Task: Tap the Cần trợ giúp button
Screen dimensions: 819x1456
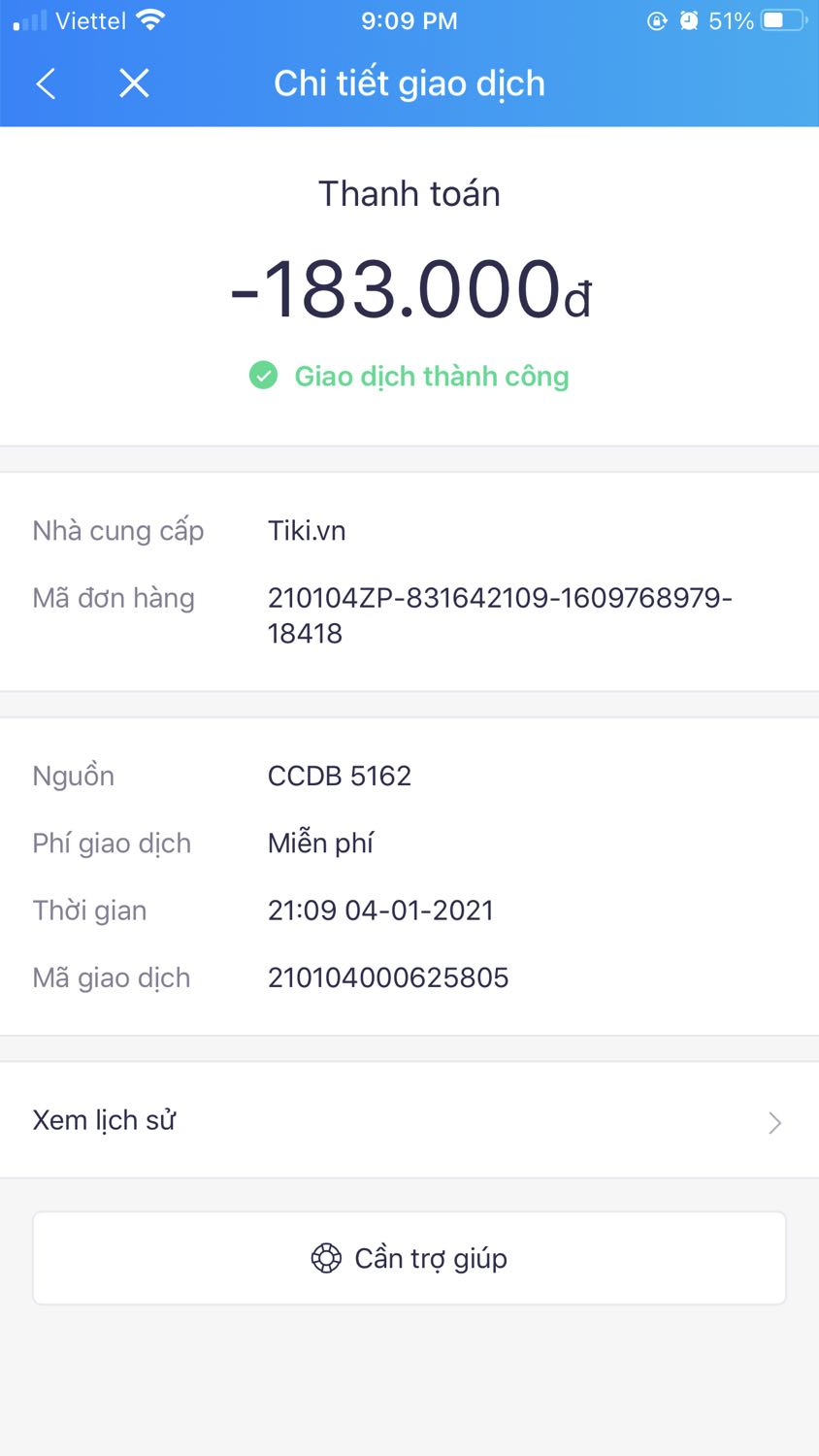Action: tap(409, 1258)
